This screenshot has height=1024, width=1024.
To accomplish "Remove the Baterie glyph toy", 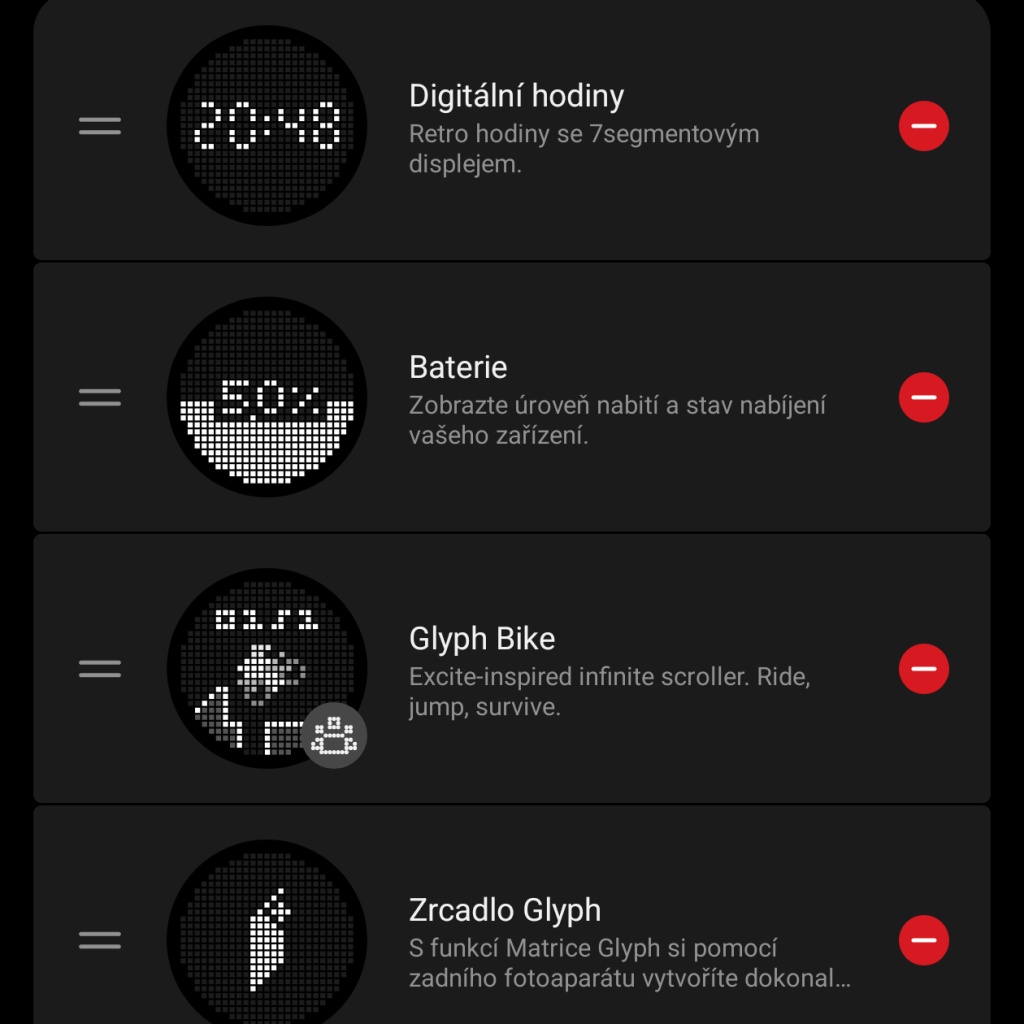I will (923, 397).
